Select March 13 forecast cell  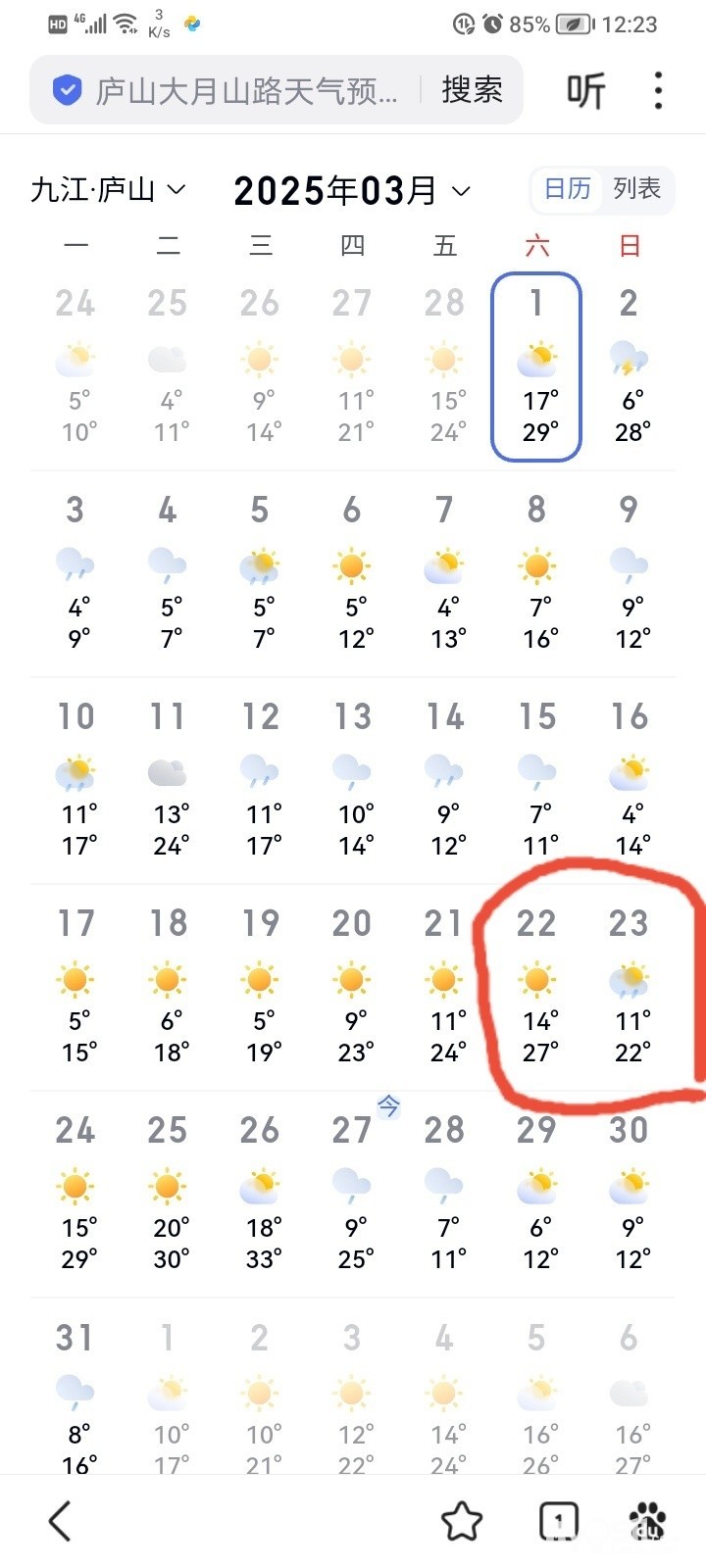352,781
